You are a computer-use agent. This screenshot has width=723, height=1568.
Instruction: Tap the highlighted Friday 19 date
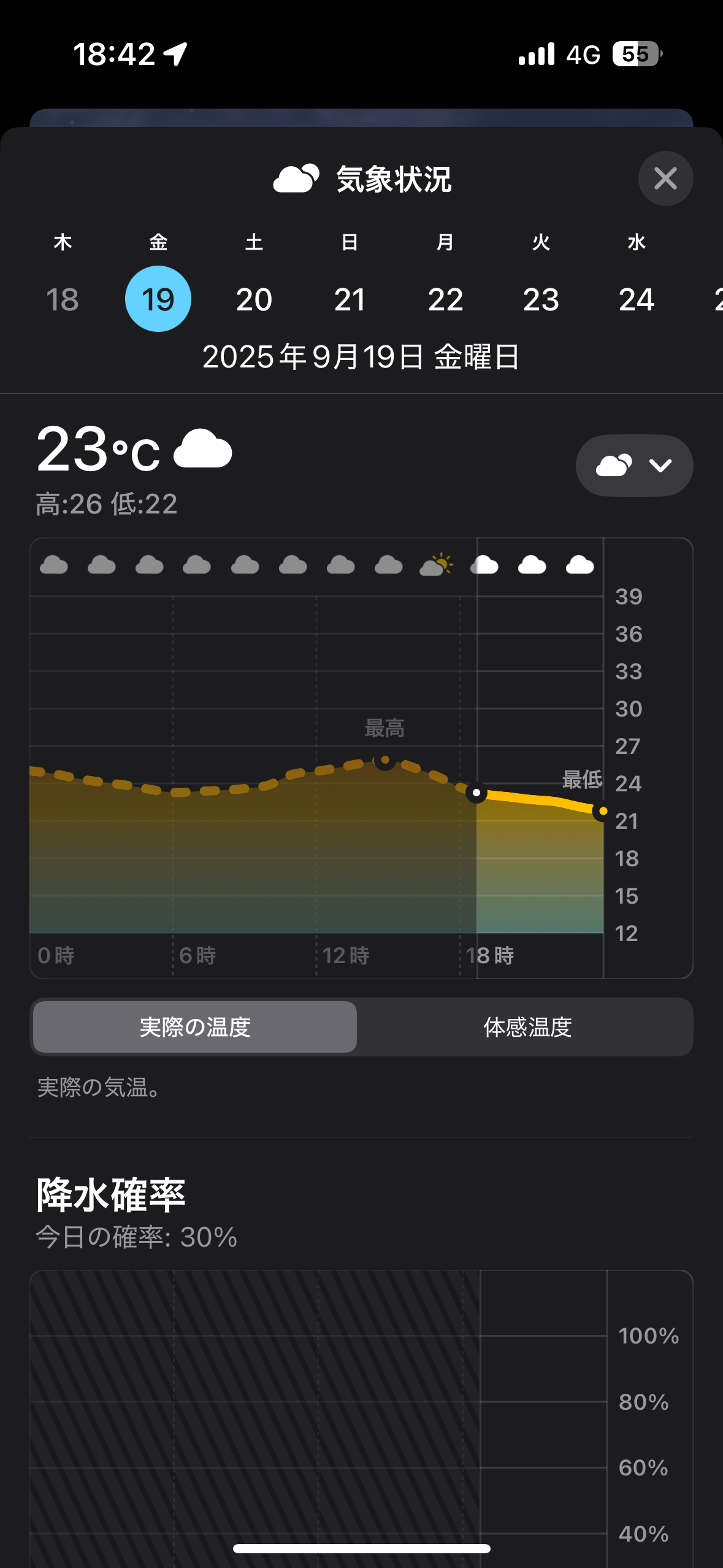158,299
